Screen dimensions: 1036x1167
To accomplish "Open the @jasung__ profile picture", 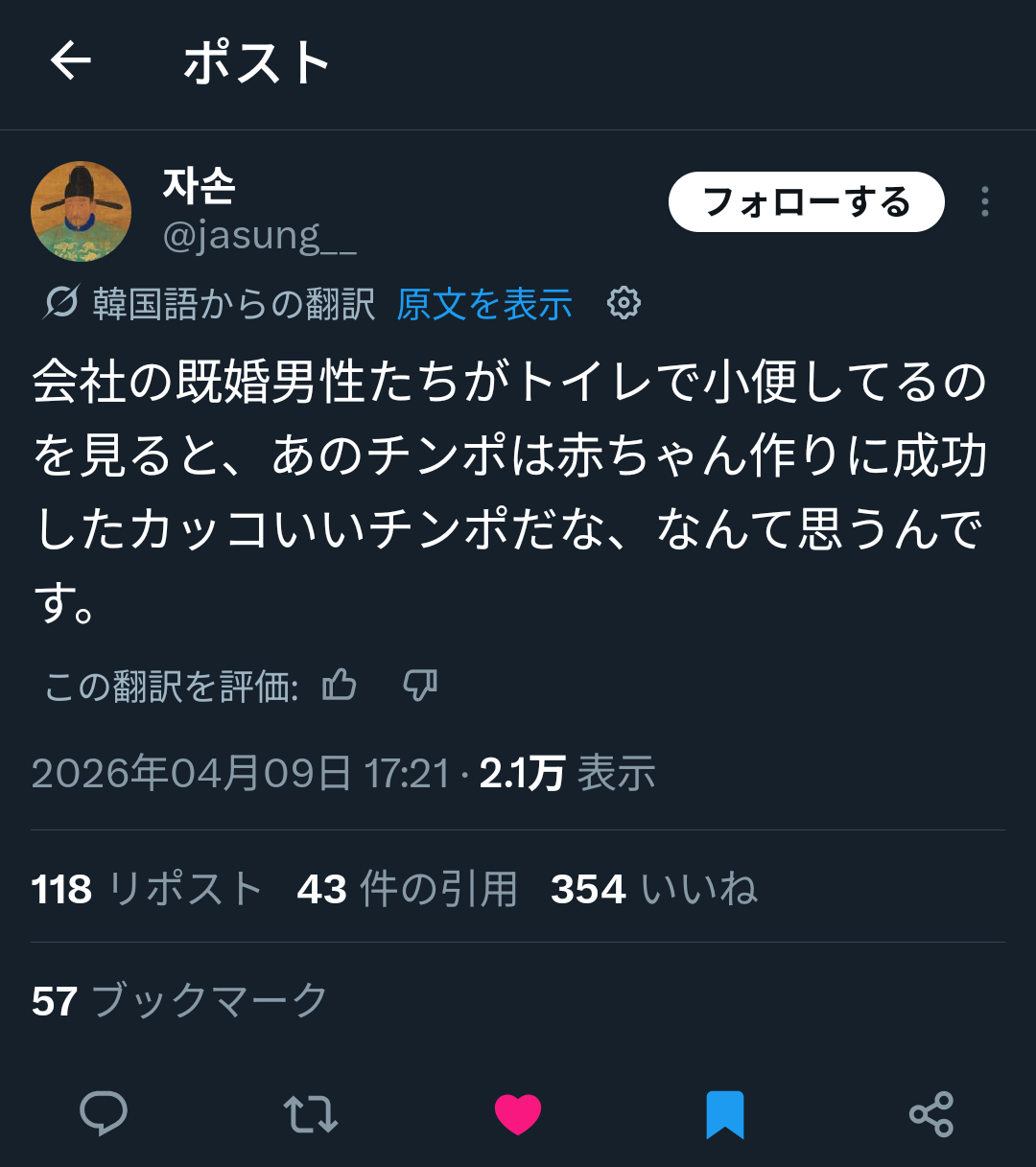I will (82, 212).
